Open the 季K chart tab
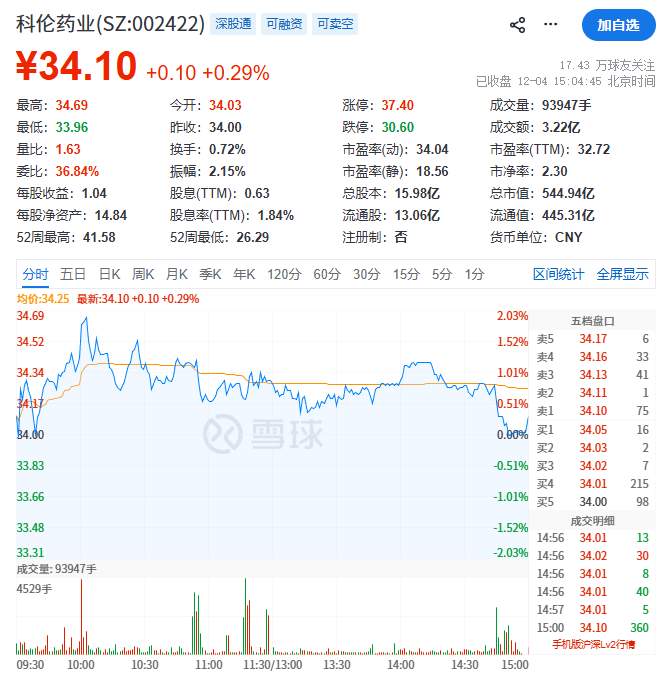This screenshot has width=671, height=687. click(x=210, y=274)
